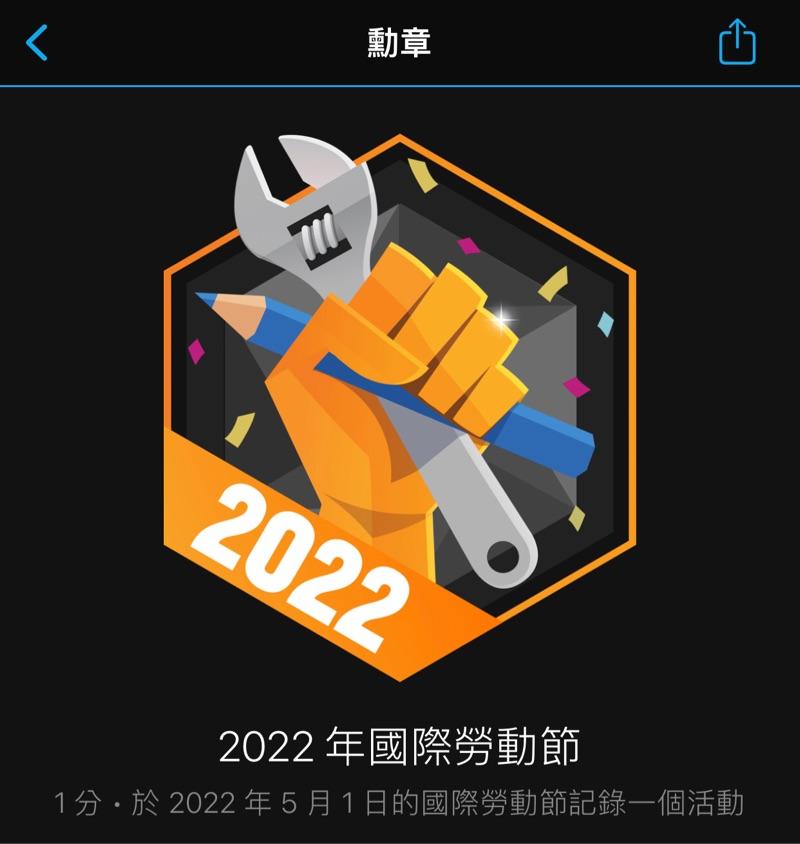The image size is (800, 844).
Task: Share the 2022 年國際勞動節 badge
Action: point(737,43)
